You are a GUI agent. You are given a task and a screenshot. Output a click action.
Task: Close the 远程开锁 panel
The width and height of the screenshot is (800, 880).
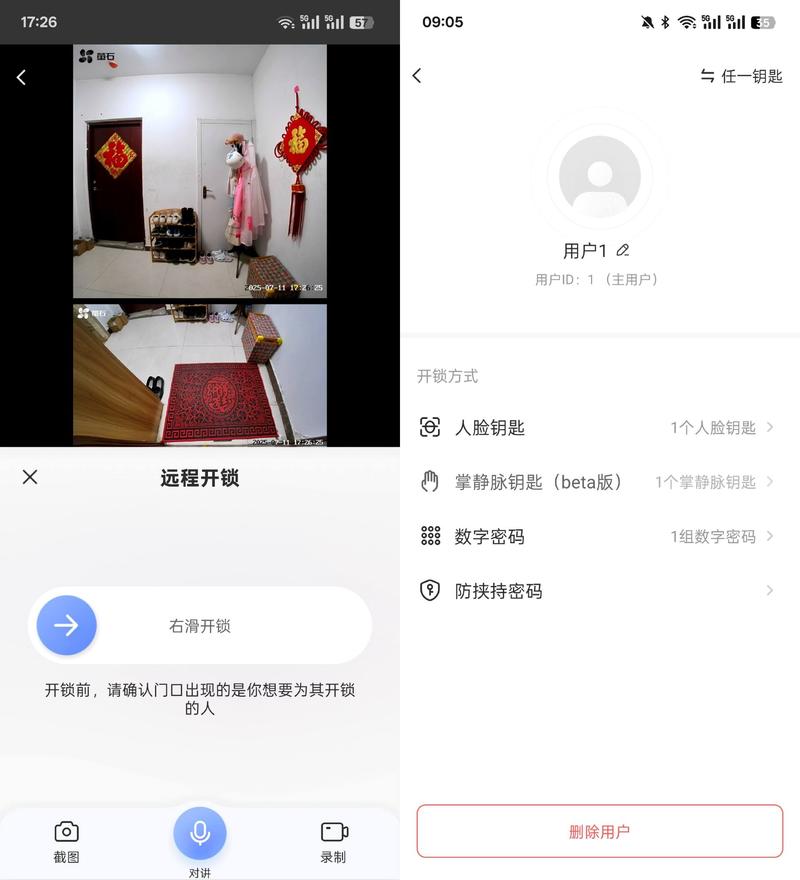(x=30, y=477)
